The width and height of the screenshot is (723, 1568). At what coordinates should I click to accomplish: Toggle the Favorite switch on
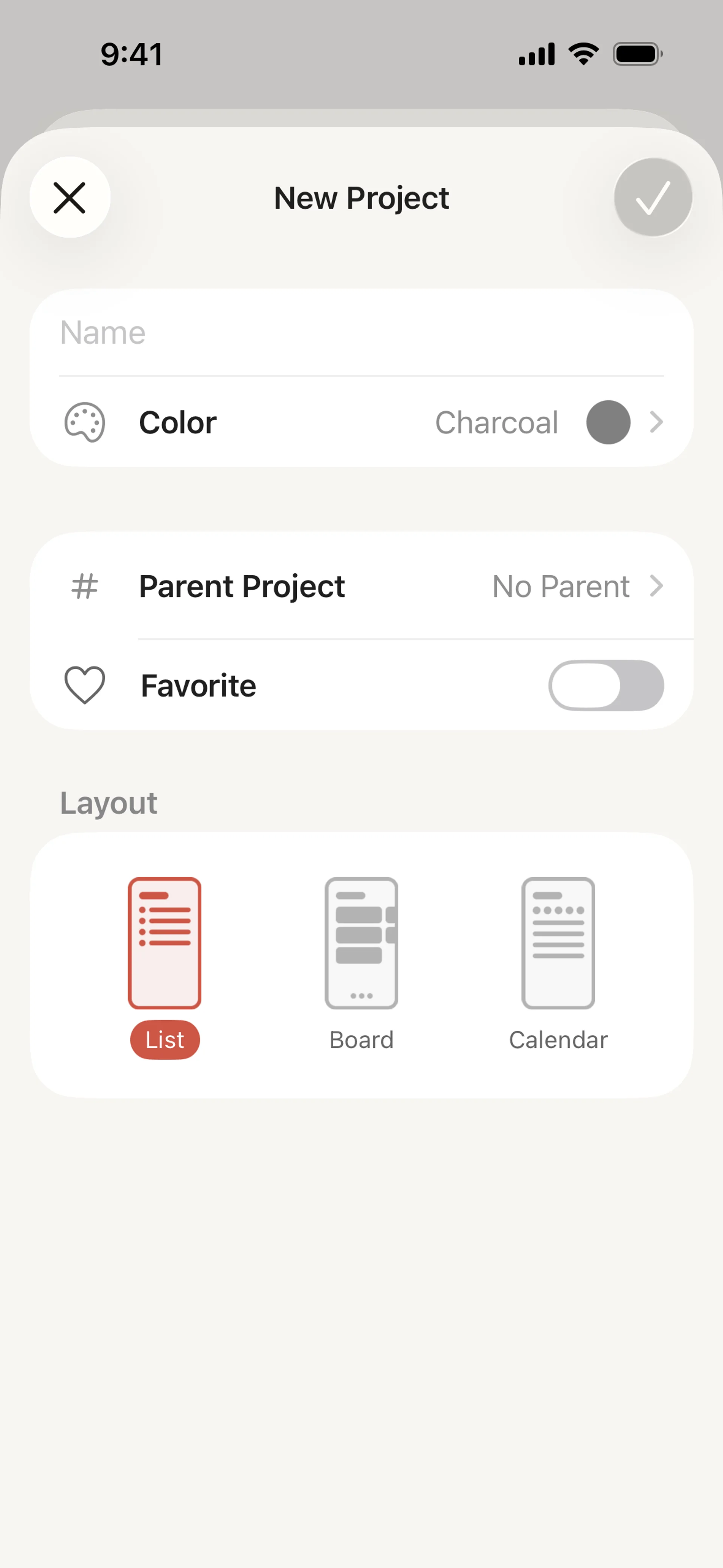[x=606, y=685]
